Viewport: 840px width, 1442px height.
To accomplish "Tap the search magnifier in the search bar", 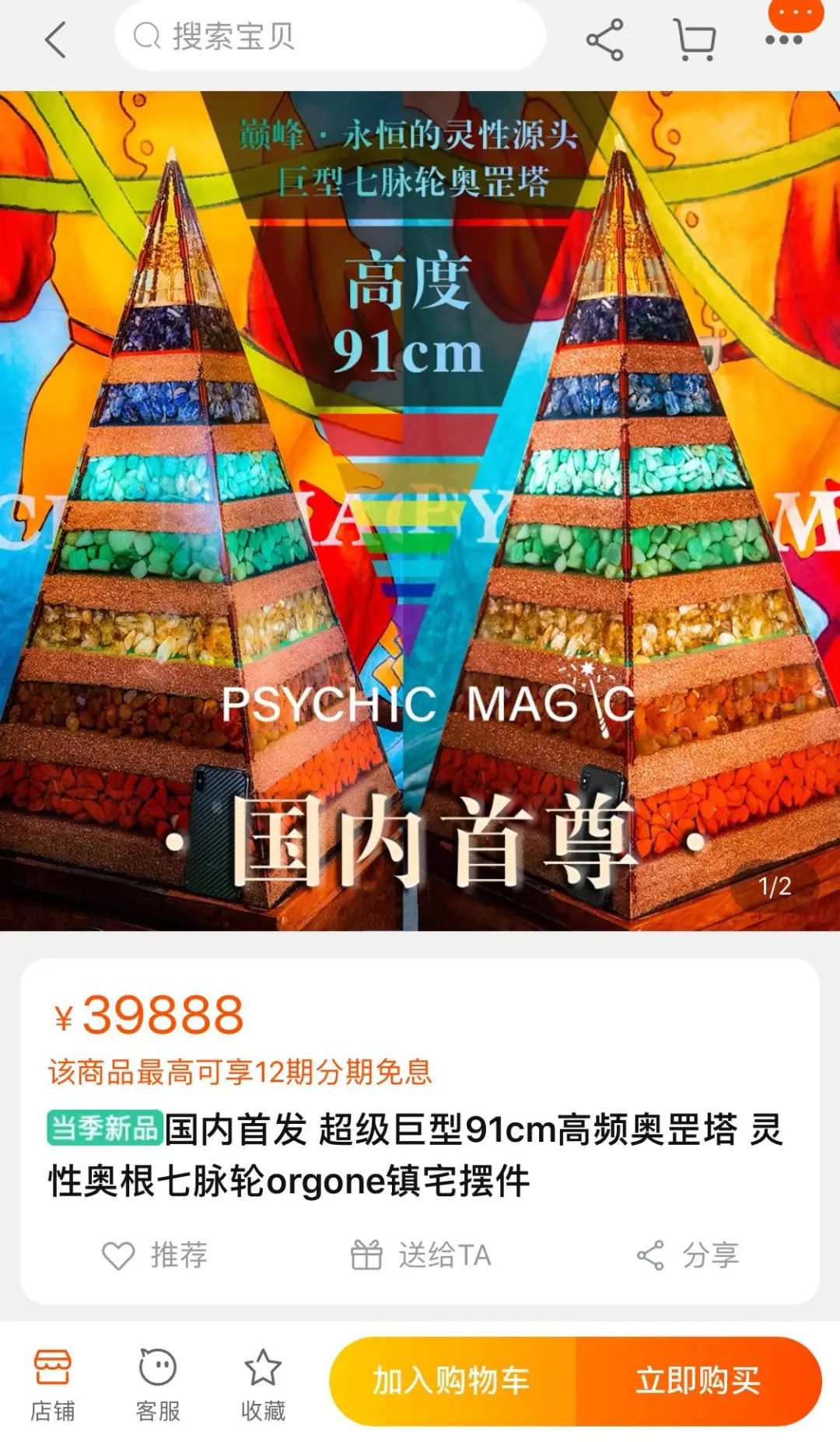I will [x=146, y=40].
